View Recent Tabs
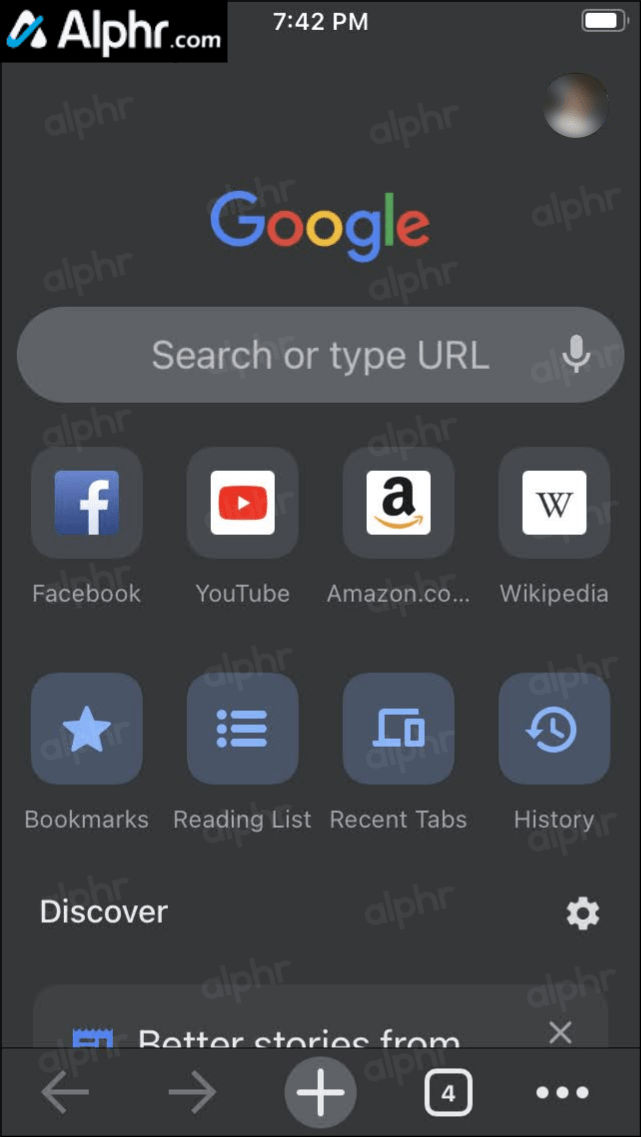 (x=398, y=728)
